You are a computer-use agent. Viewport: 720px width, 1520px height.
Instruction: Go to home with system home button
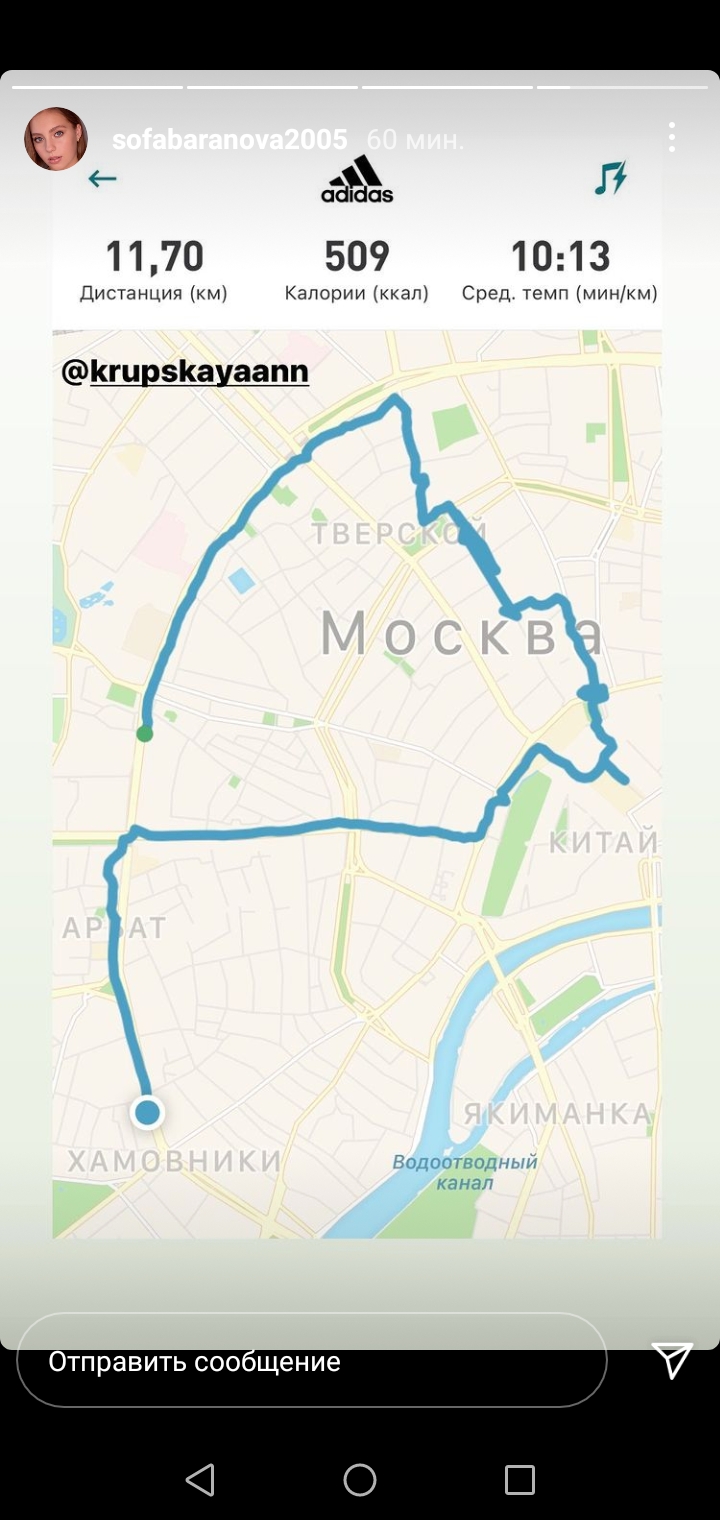360,1480
